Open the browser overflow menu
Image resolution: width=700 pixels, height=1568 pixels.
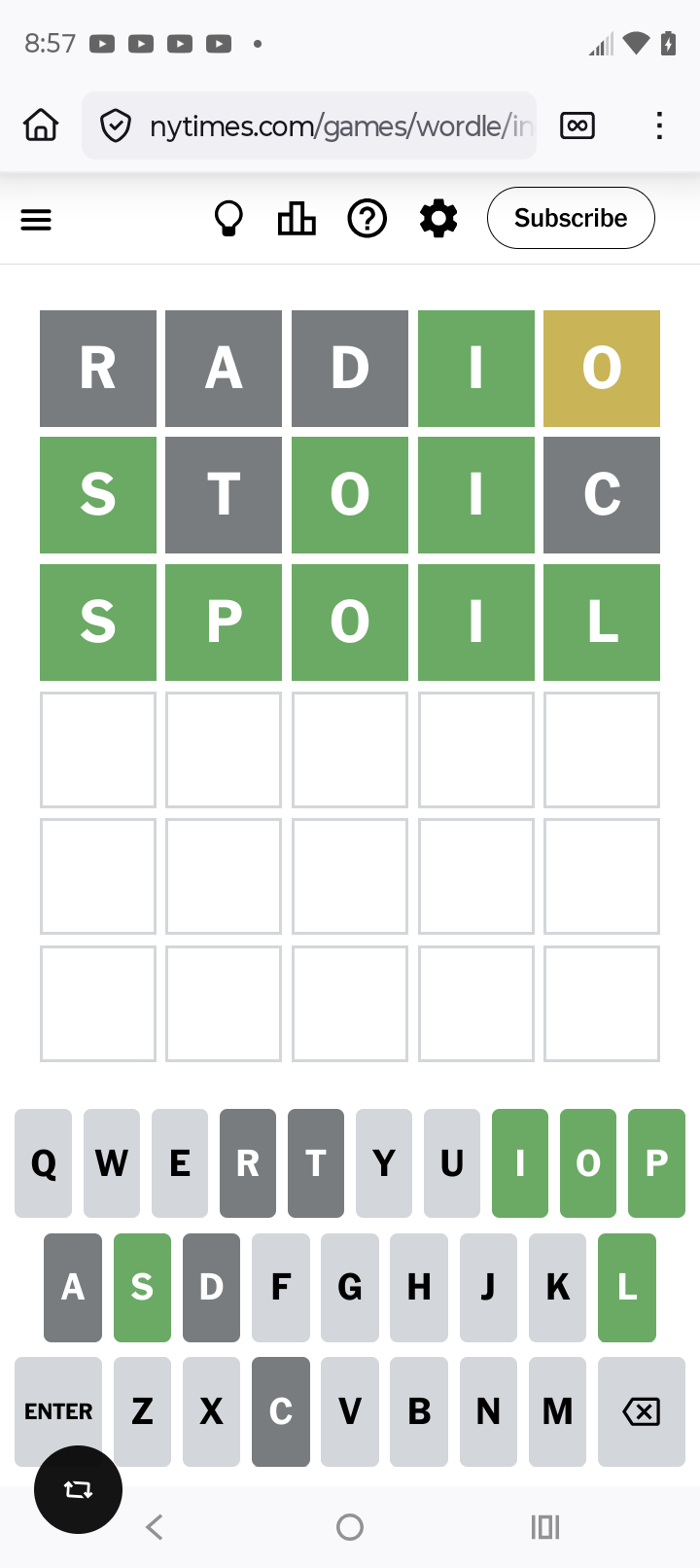(x=659, y=125)
